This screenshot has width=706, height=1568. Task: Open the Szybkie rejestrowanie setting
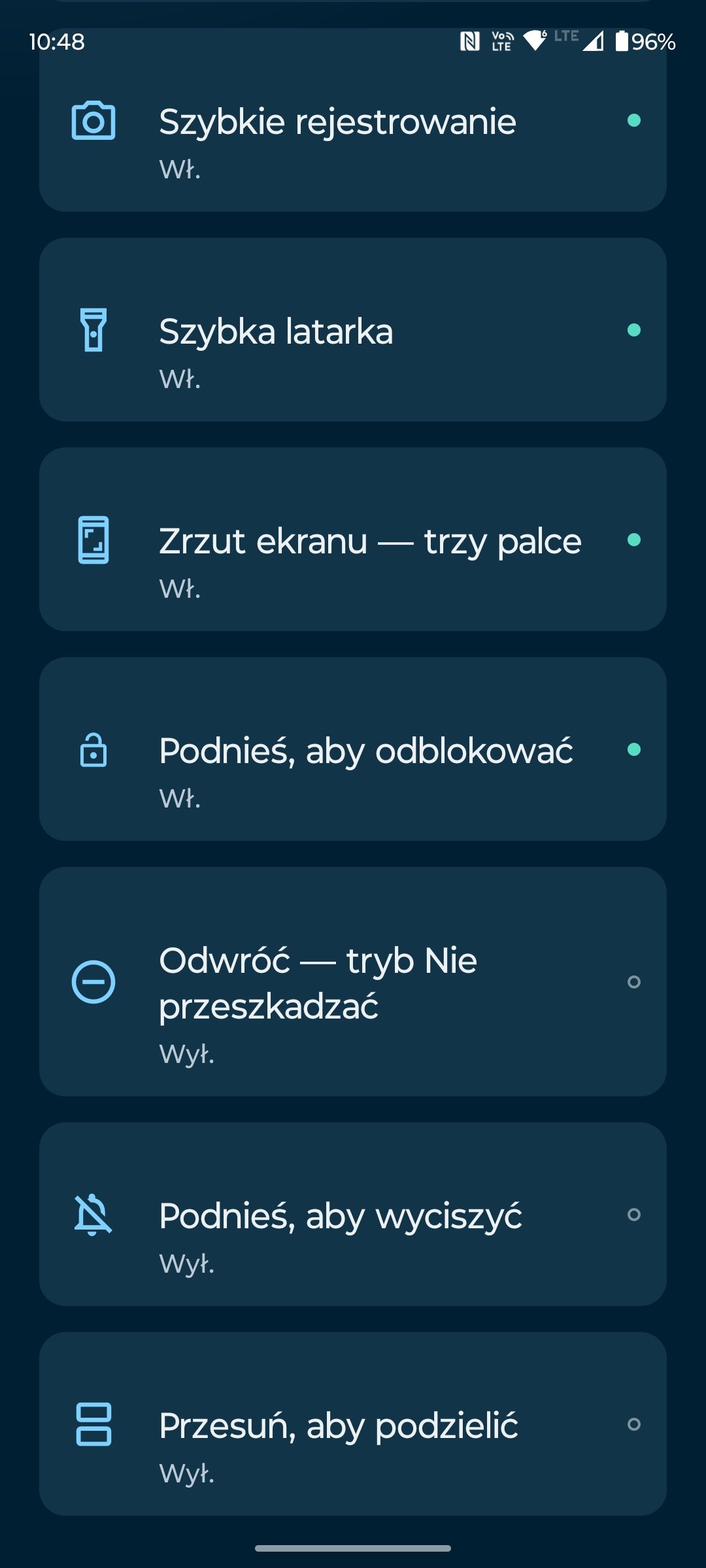tap(353, 120)
